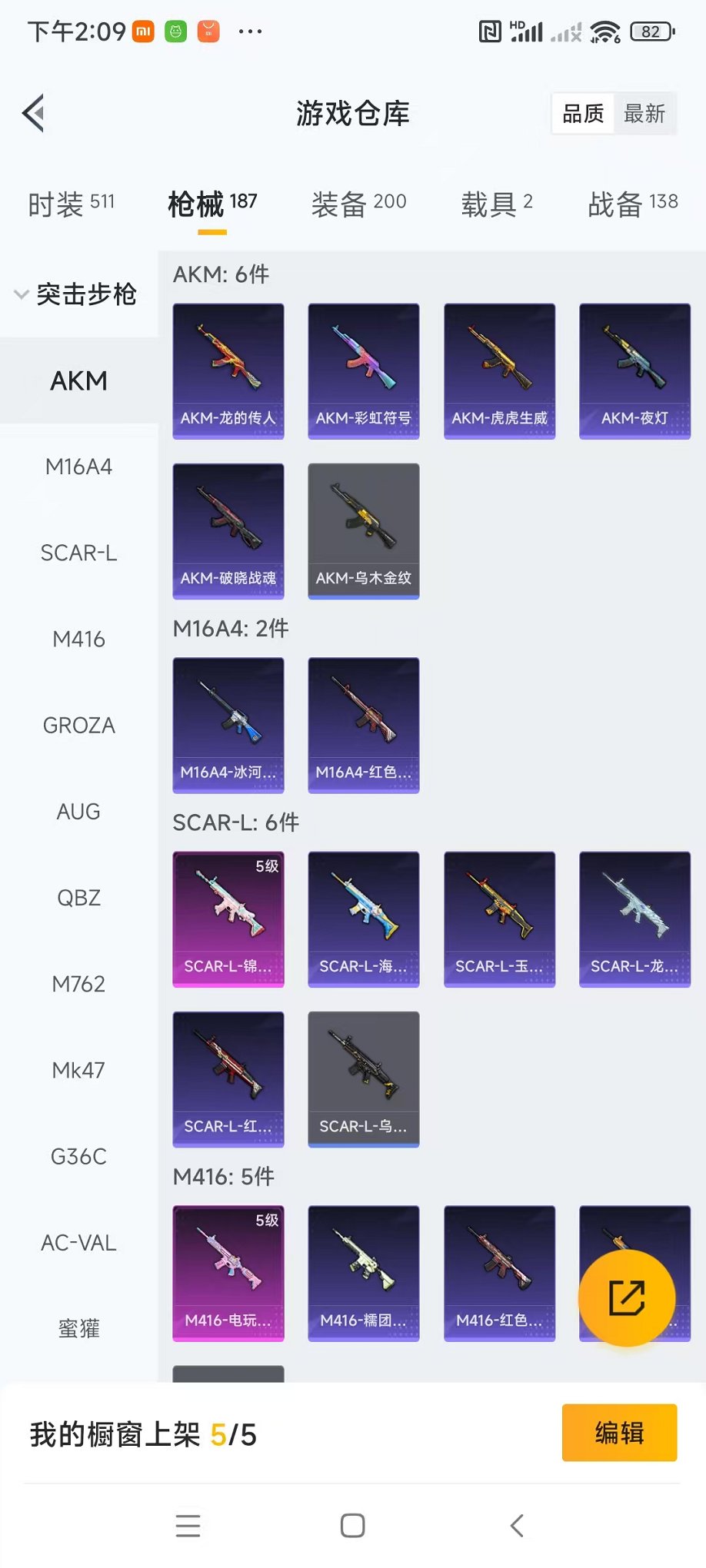View the AKM-乌木金纹 skin
This screenshot has height=1568, width=706.
pos(364,531)
